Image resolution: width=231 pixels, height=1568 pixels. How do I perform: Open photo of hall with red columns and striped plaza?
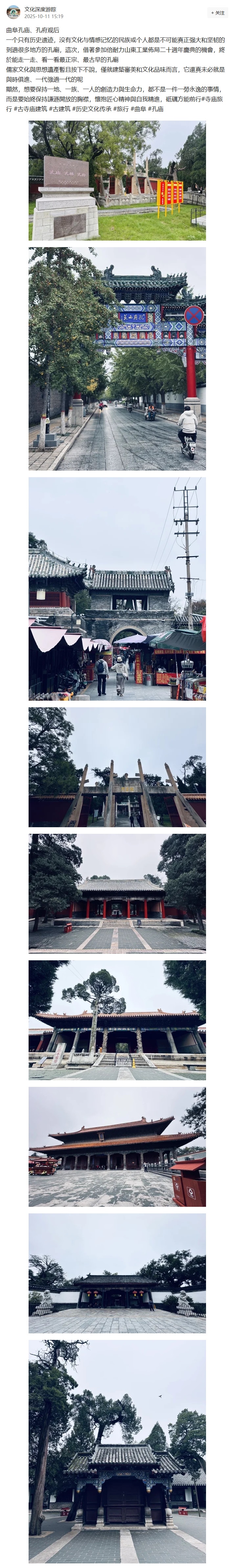[x=117, y=893]
